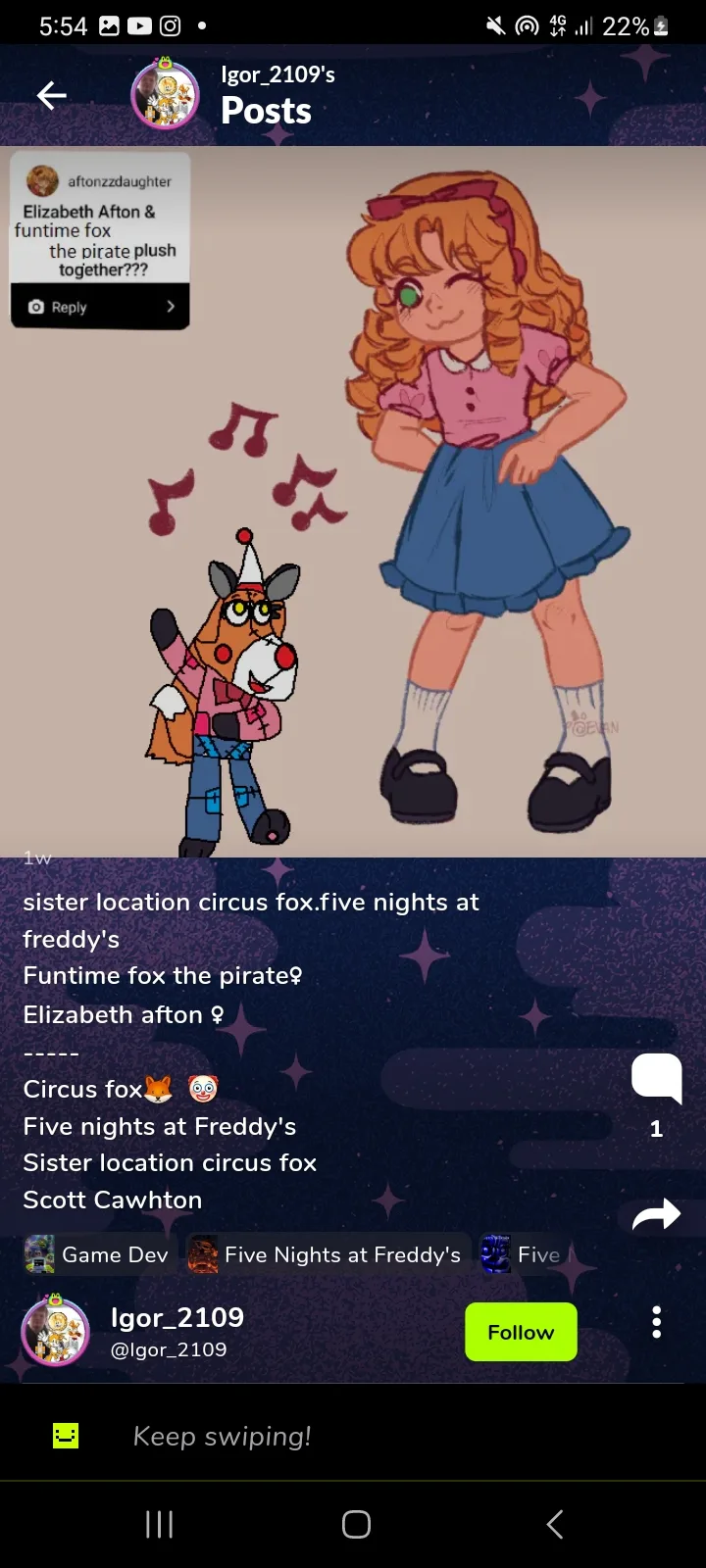Open the partially visible Five tag
The width and height of the screenshot is (706, 1568).
coord(525,1254)
